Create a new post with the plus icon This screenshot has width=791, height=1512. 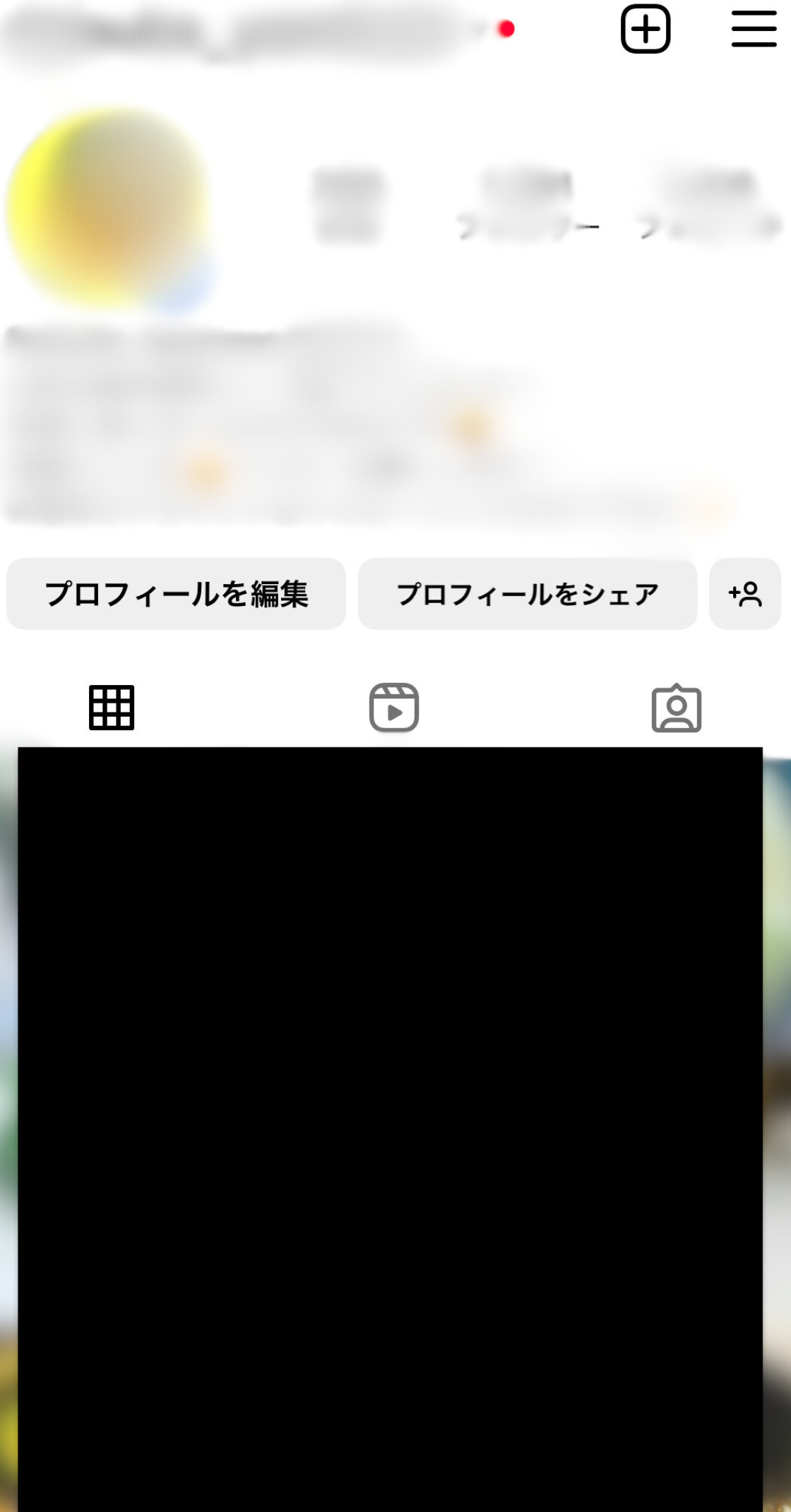645,29
